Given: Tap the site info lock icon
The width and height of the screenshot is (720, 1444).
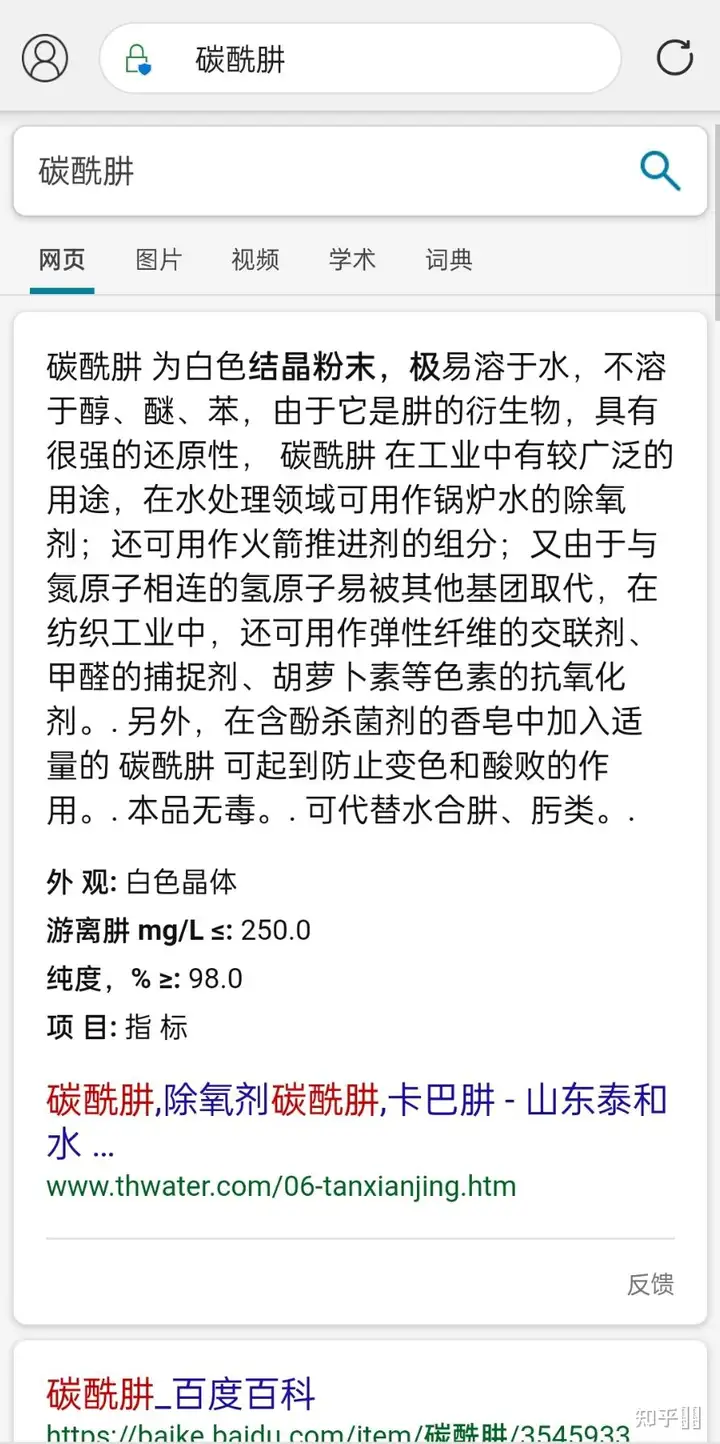Looking at the screenshot, I should [137, 59].
